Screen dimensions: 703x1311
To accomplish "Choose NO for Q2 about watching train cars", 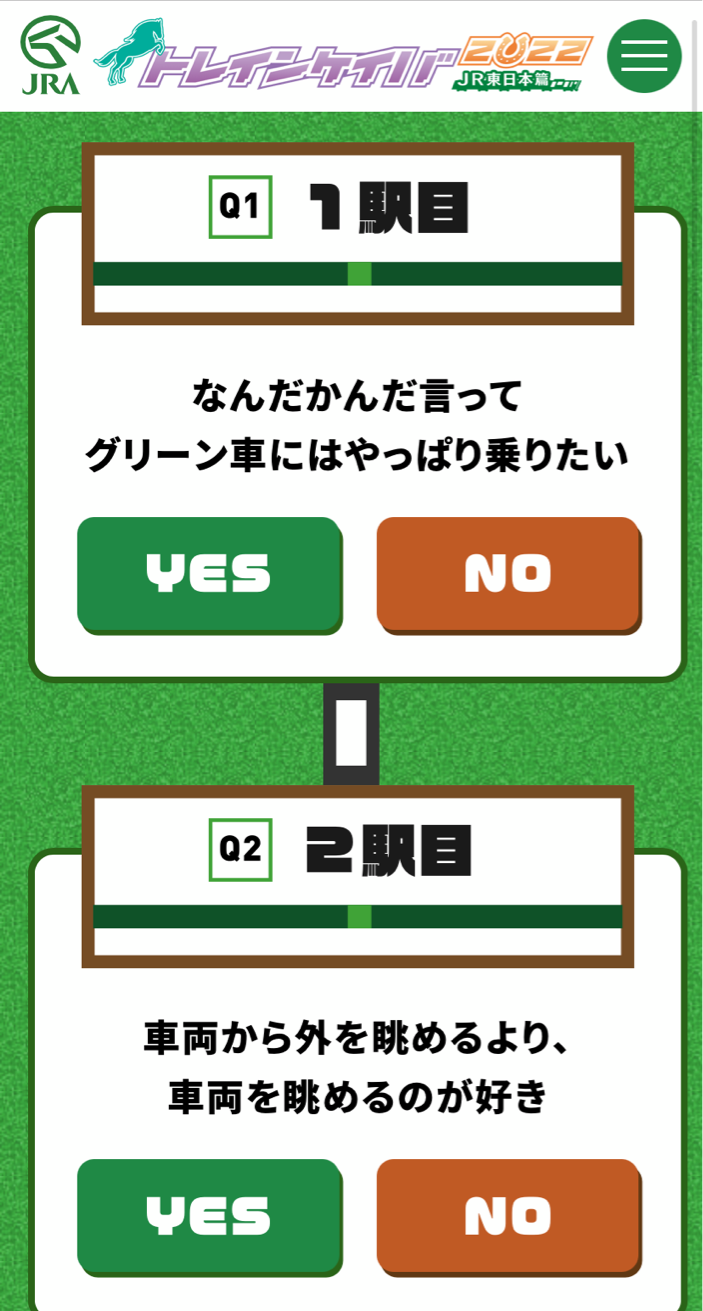I will point(508,1215).
